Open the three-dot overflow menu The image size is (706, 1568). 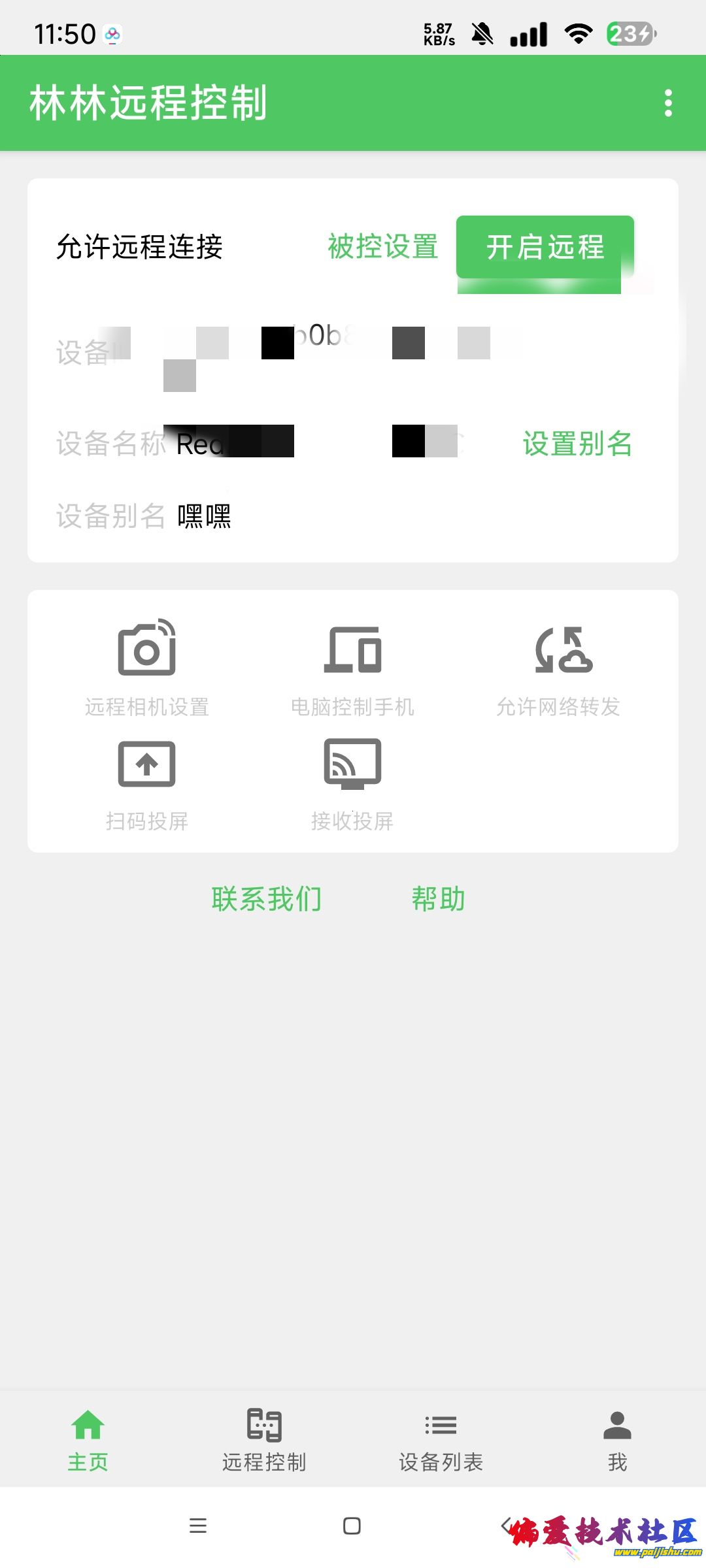668,103
